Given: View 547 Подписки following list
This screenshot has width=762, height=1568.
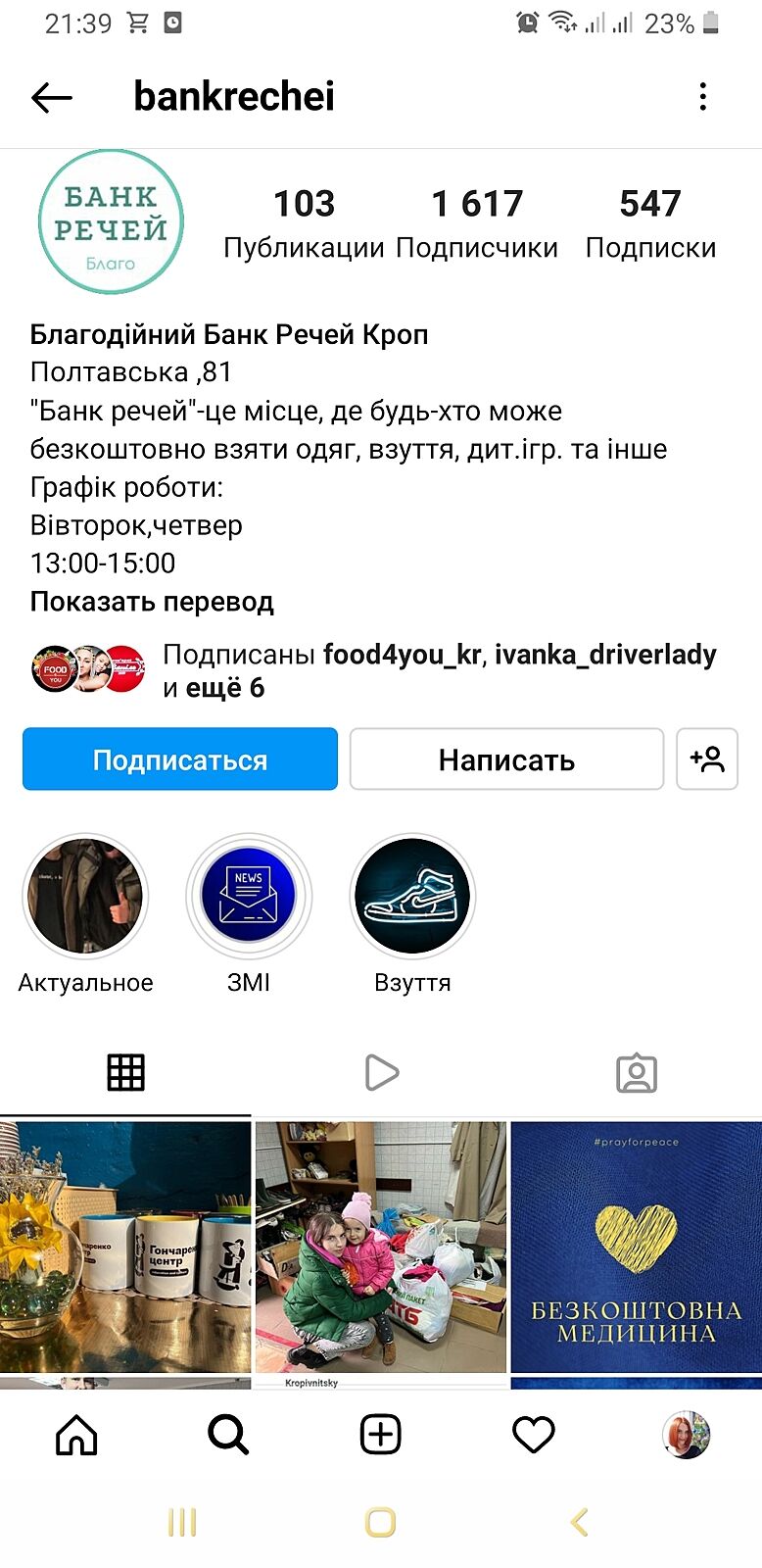Looking at the screenshot, I should coord(650,222).
